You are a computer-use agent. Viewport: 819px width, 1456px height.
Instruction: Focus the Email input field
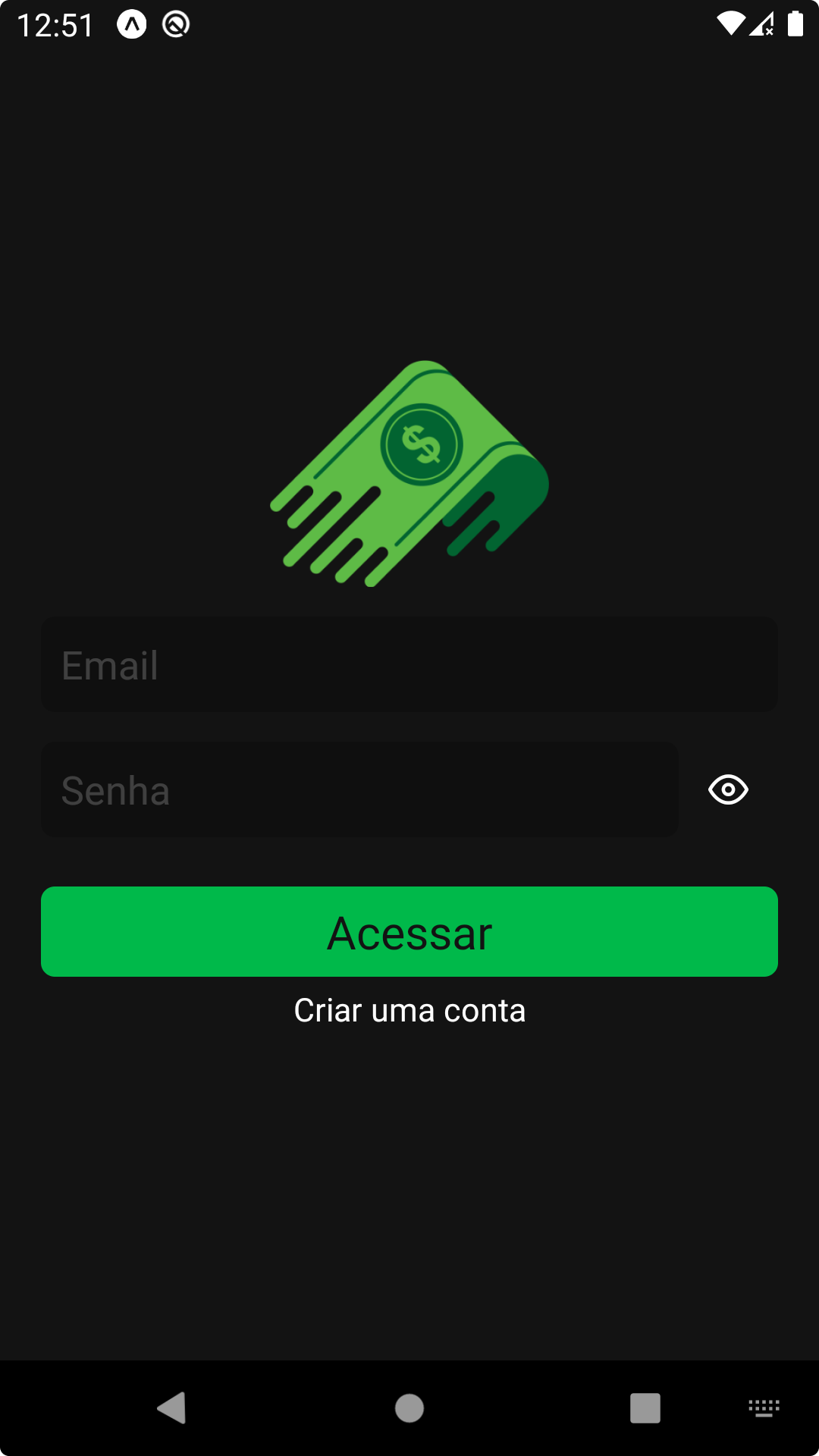tap(409, 664)
